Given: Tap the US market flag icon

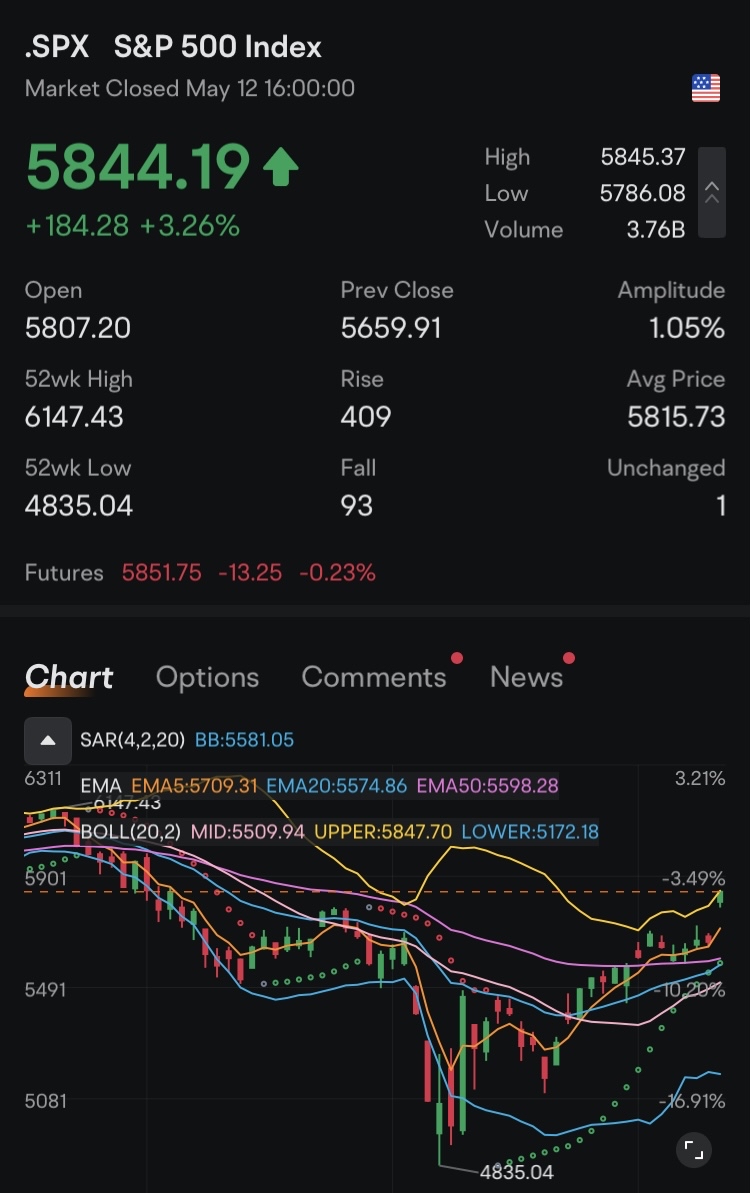Looking at the screenshot, I should (x=706, y=88).
